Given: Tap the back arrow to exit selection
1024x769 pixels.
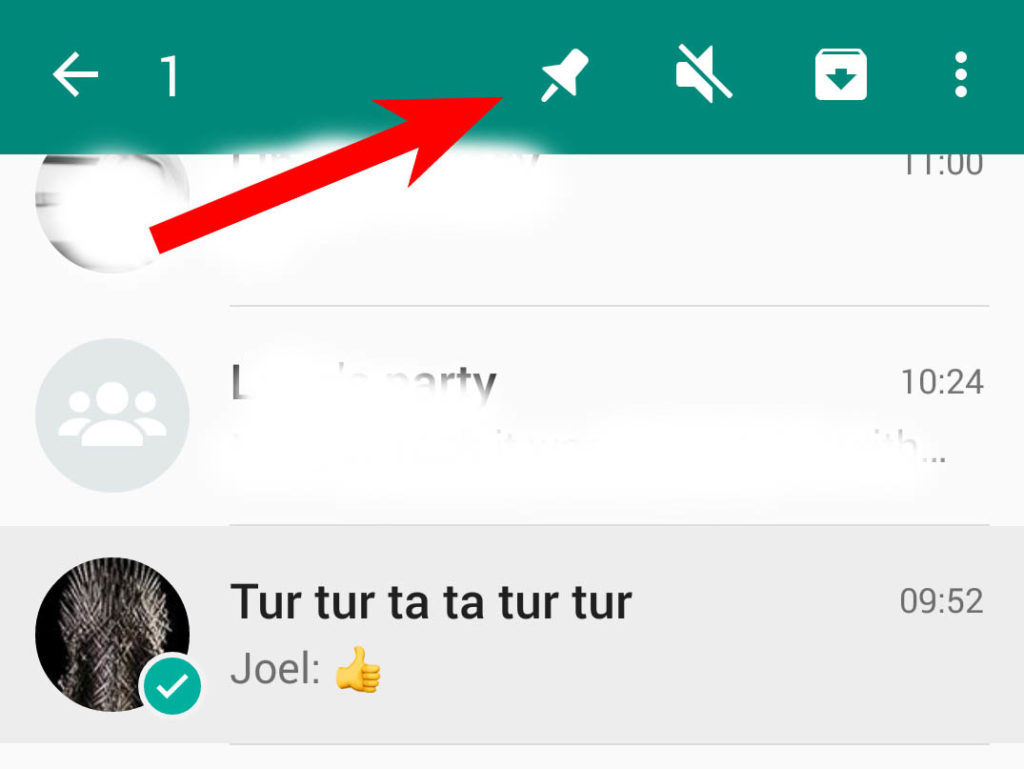Looking at the screenshot, I should tap(76, 76).
